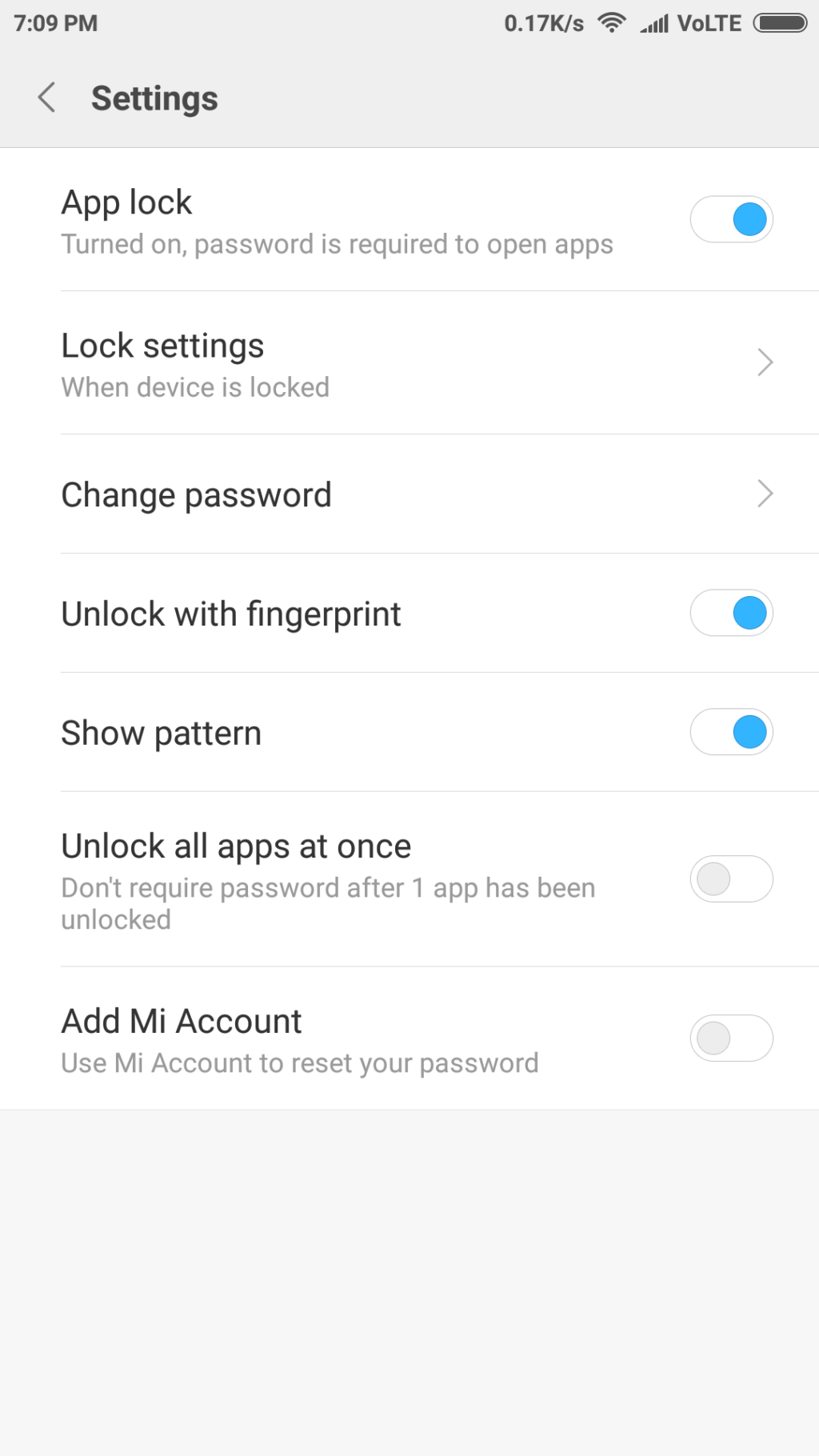Tap the Wi-Fi status icon
The width and height of the screenshot is (819, 1456).
pyautogui.click(x=612, y=22)
